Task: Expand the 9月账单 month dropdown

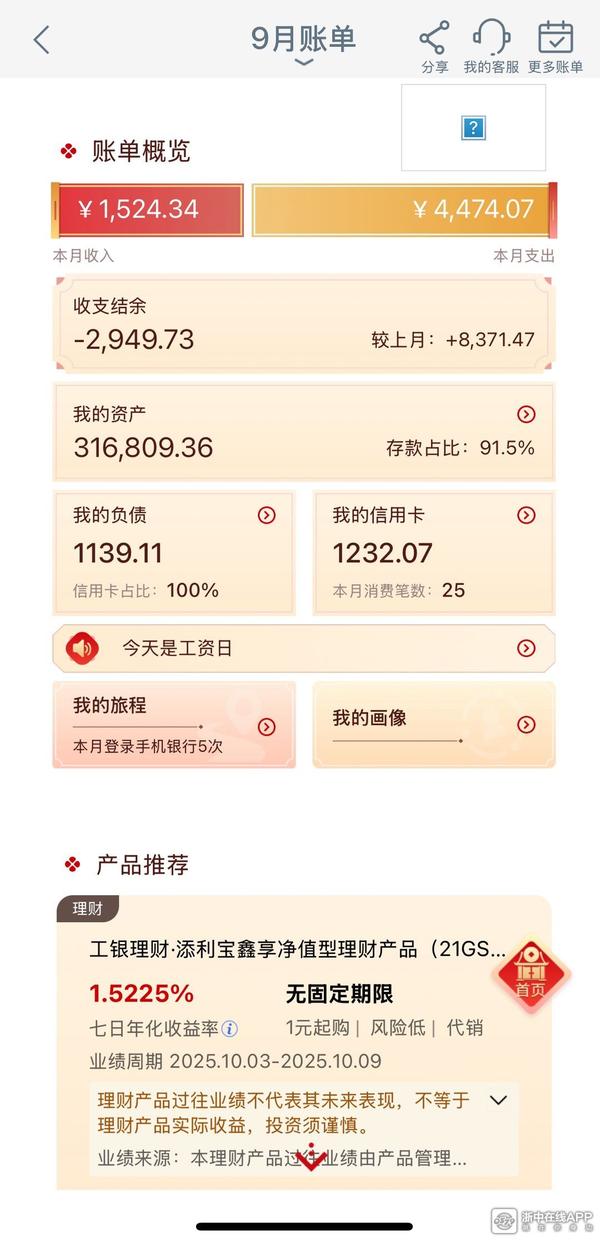Action: [303, 62]
